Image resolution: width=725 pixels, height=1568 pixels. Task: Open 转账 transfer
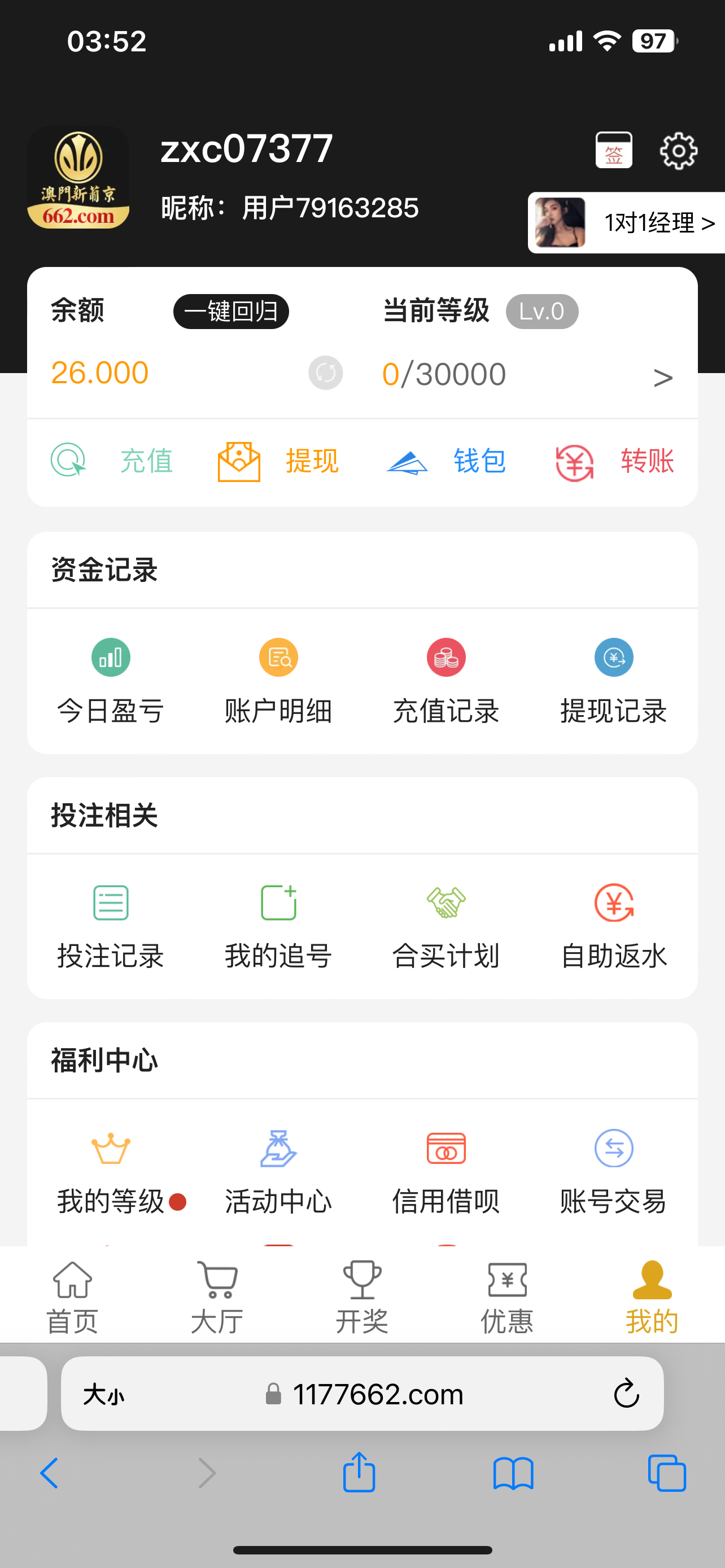point(615,461)
